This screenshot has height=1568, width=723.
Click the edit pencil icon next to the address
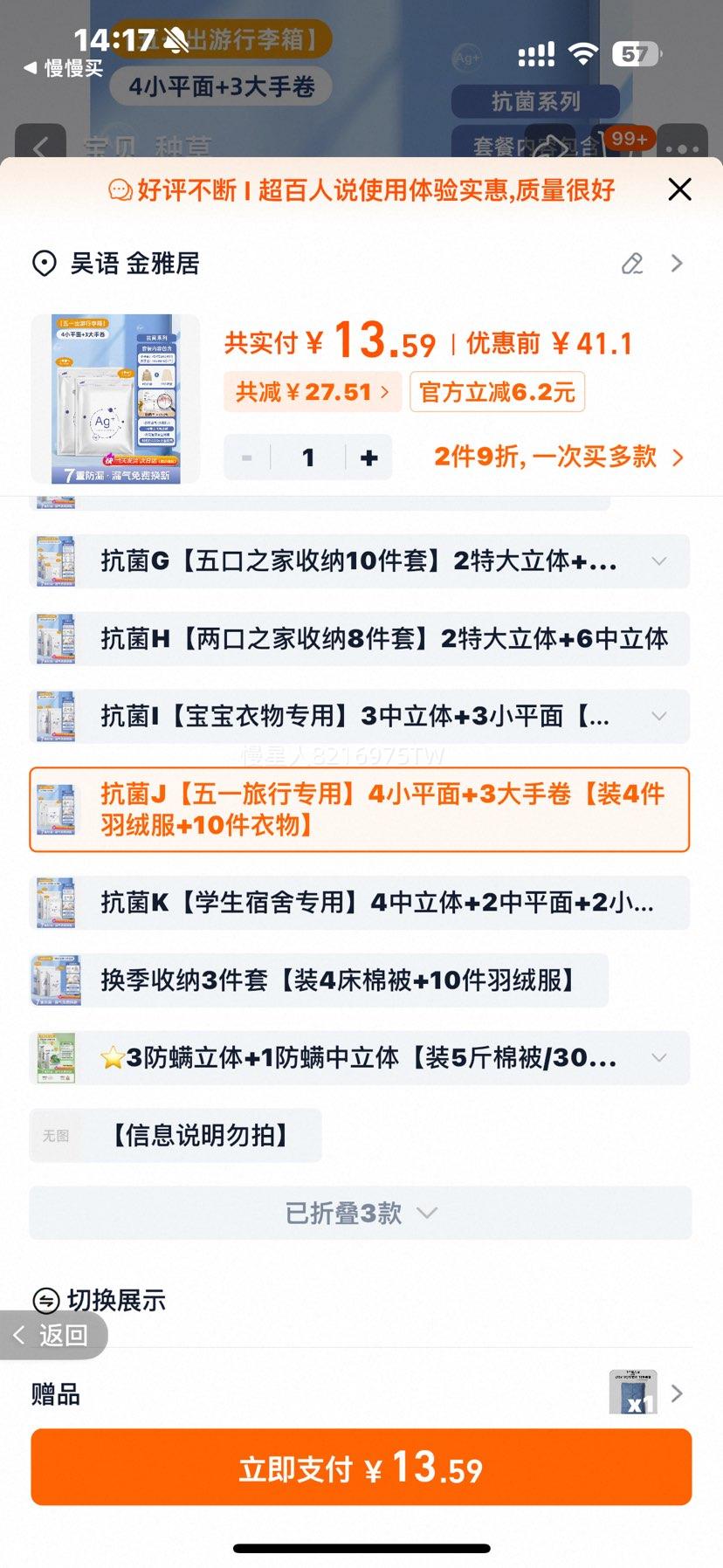click(632, 264)
